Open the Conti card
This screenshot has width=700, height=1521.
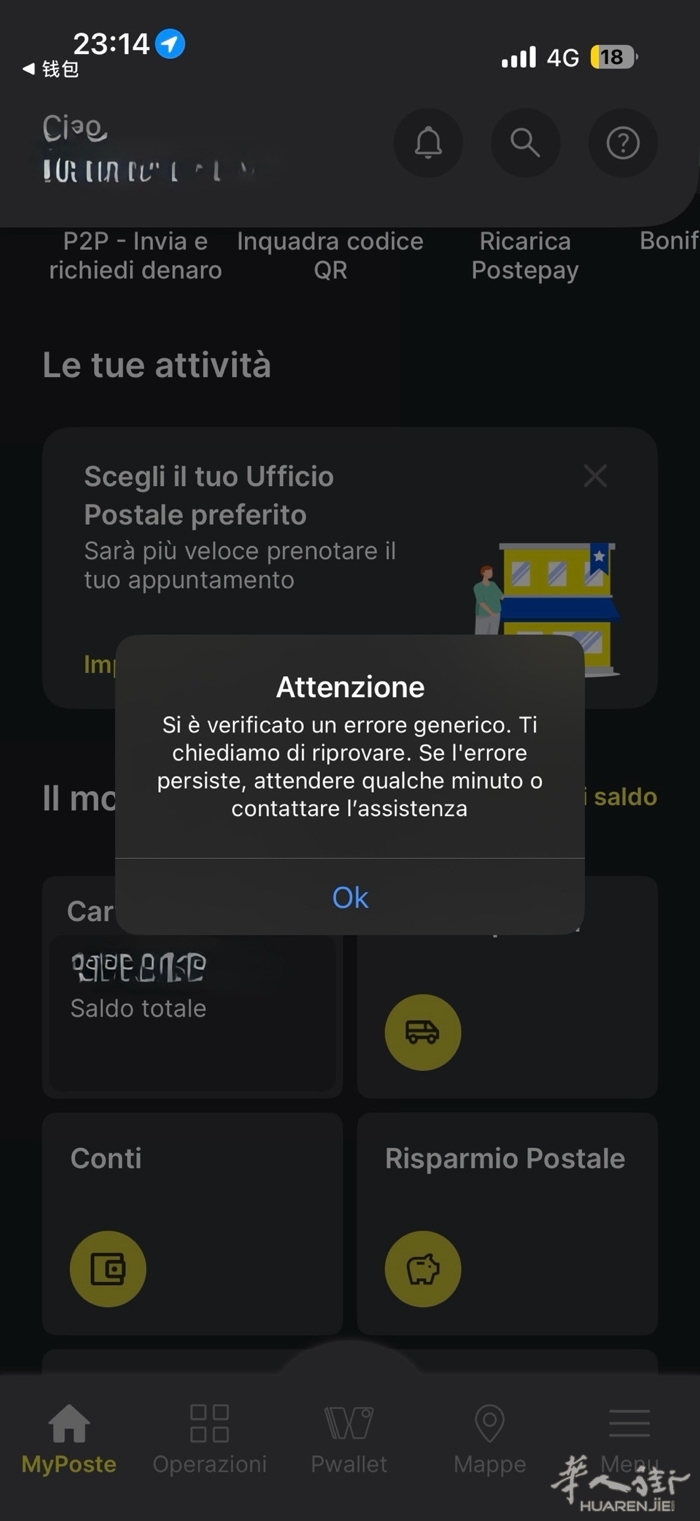192,1222
